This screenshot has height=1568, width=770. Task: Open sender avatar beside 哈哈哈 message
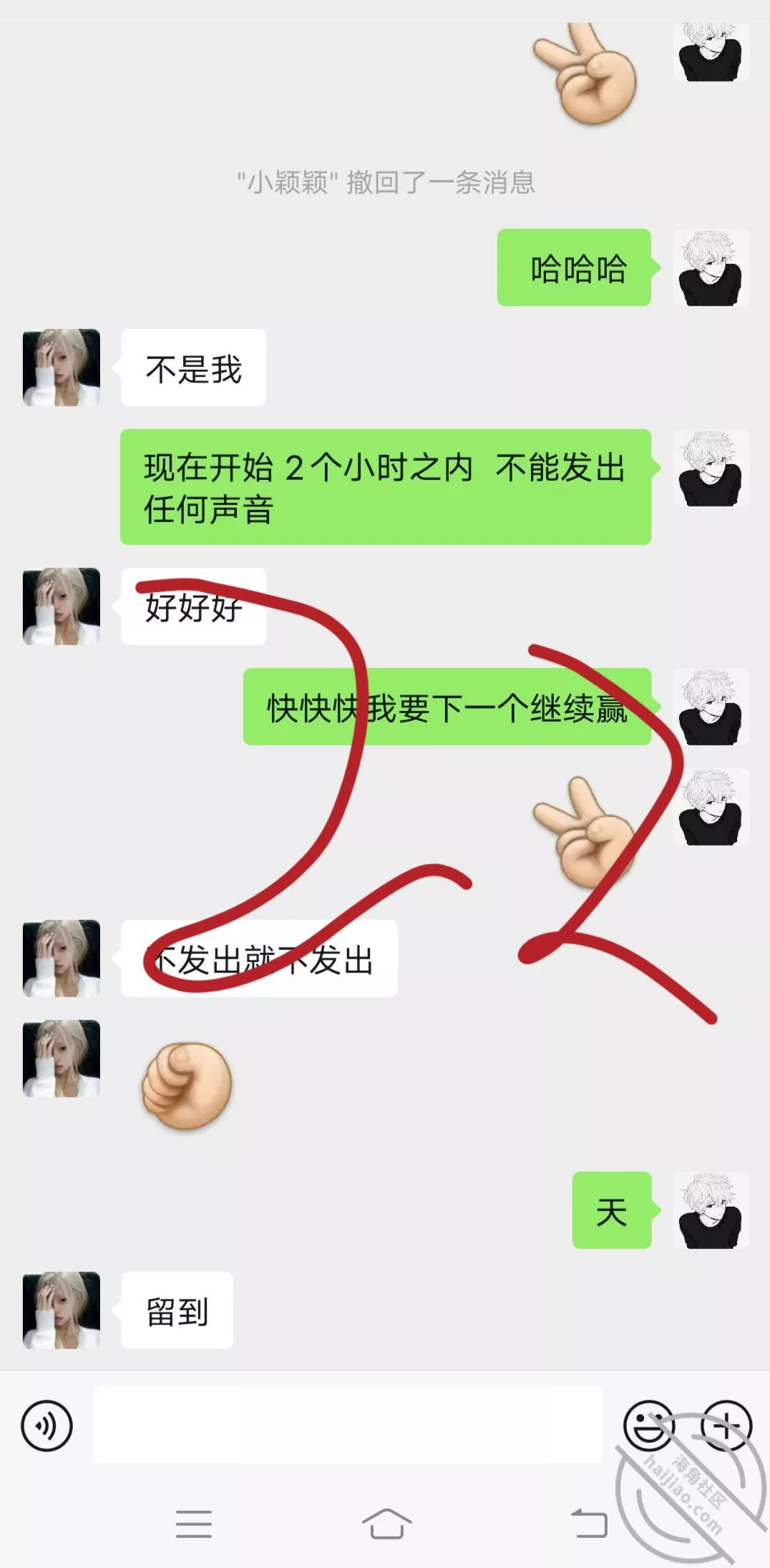[711, 268]
